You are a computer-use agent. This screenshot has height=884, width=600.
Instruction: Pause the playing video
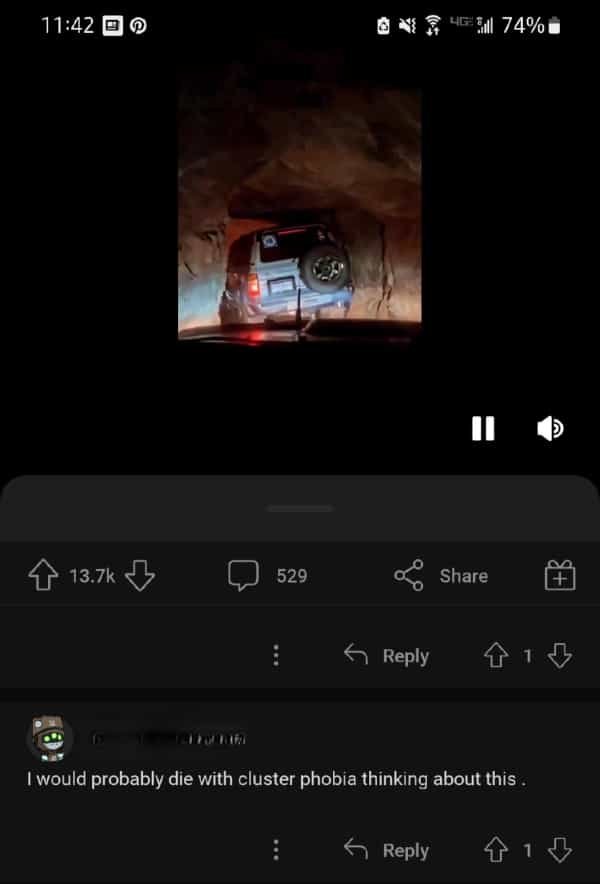point(483,428)
